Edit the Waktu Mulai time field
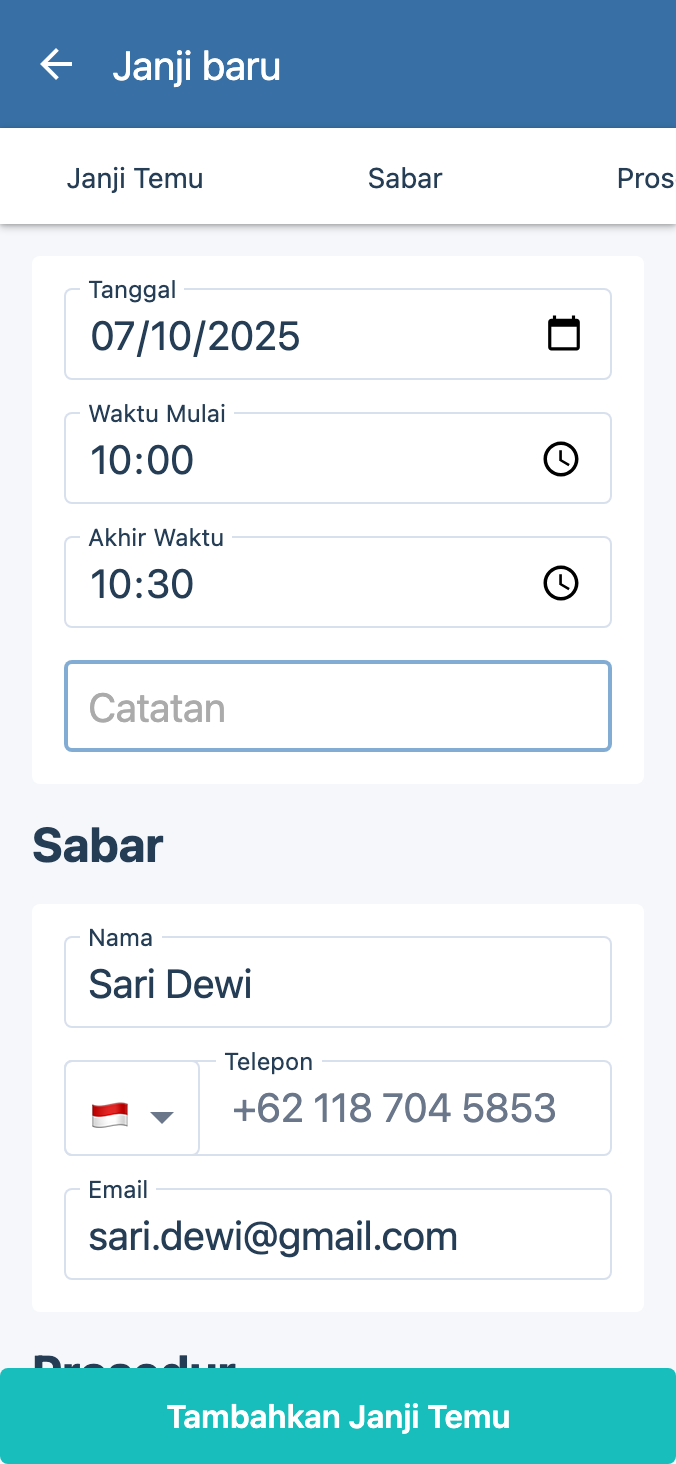Image resolution: width=676 pixels, height=1464 pixels. tap(300, 460)
